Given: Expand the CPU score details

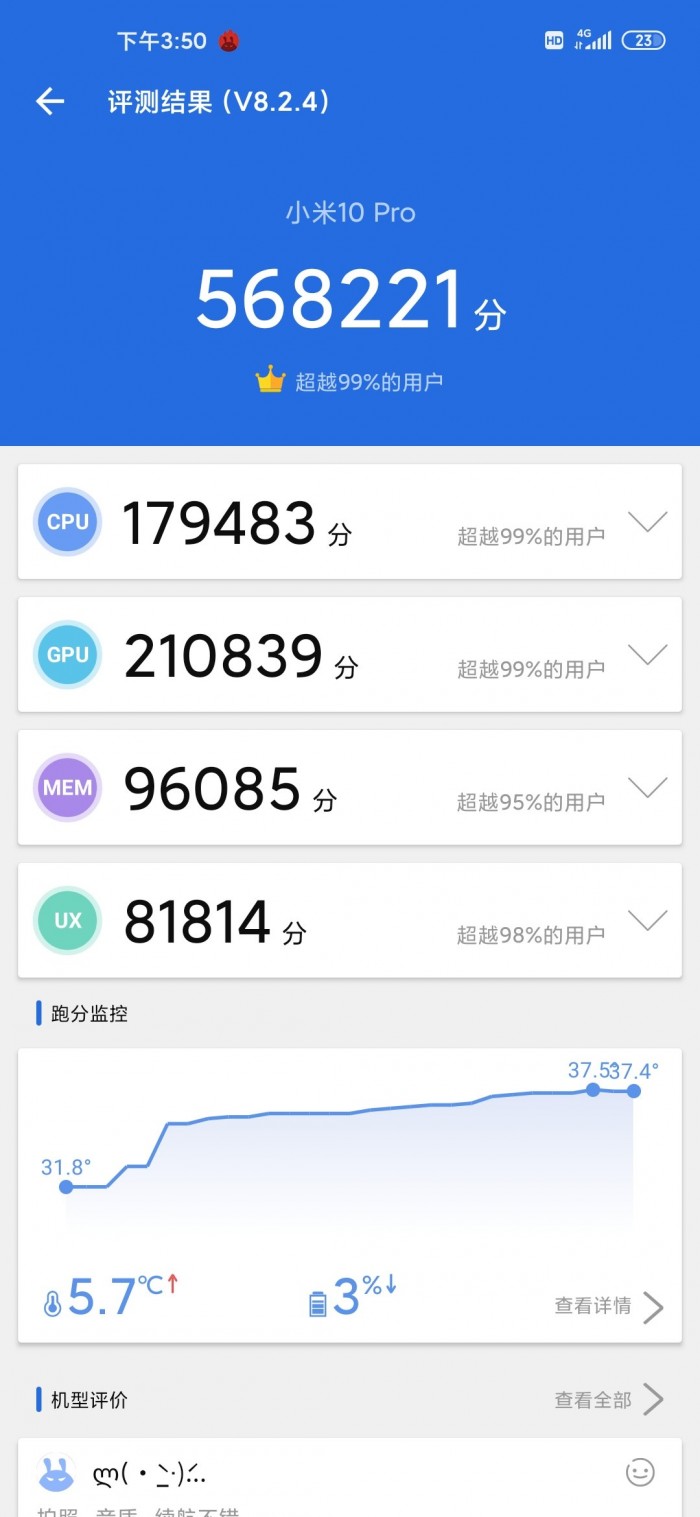Looking at the screenshot, I should coord(647,522).
